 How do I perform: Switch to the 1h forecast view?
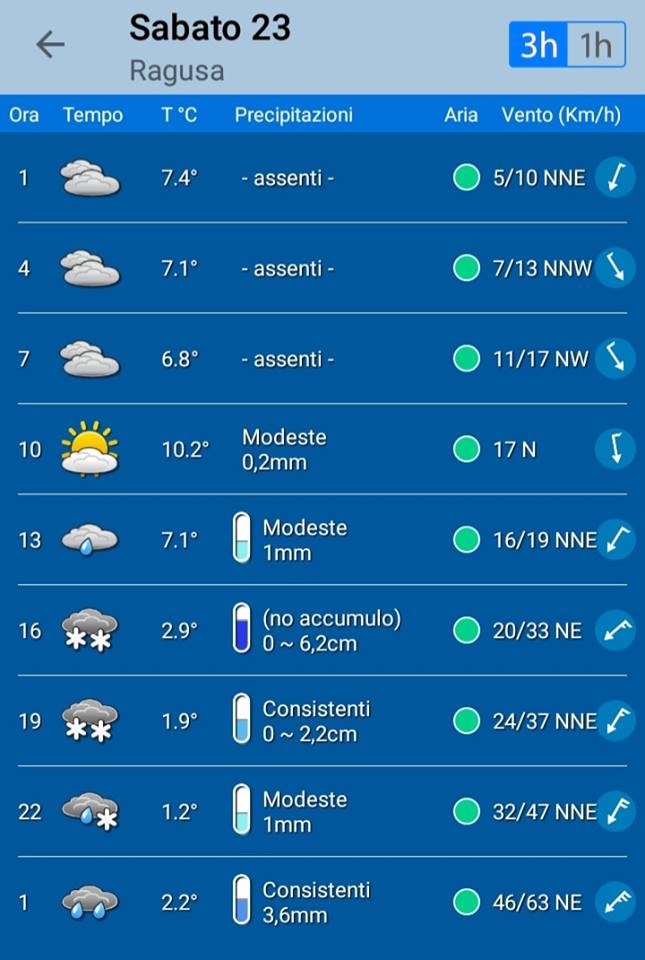click(596, 46)
